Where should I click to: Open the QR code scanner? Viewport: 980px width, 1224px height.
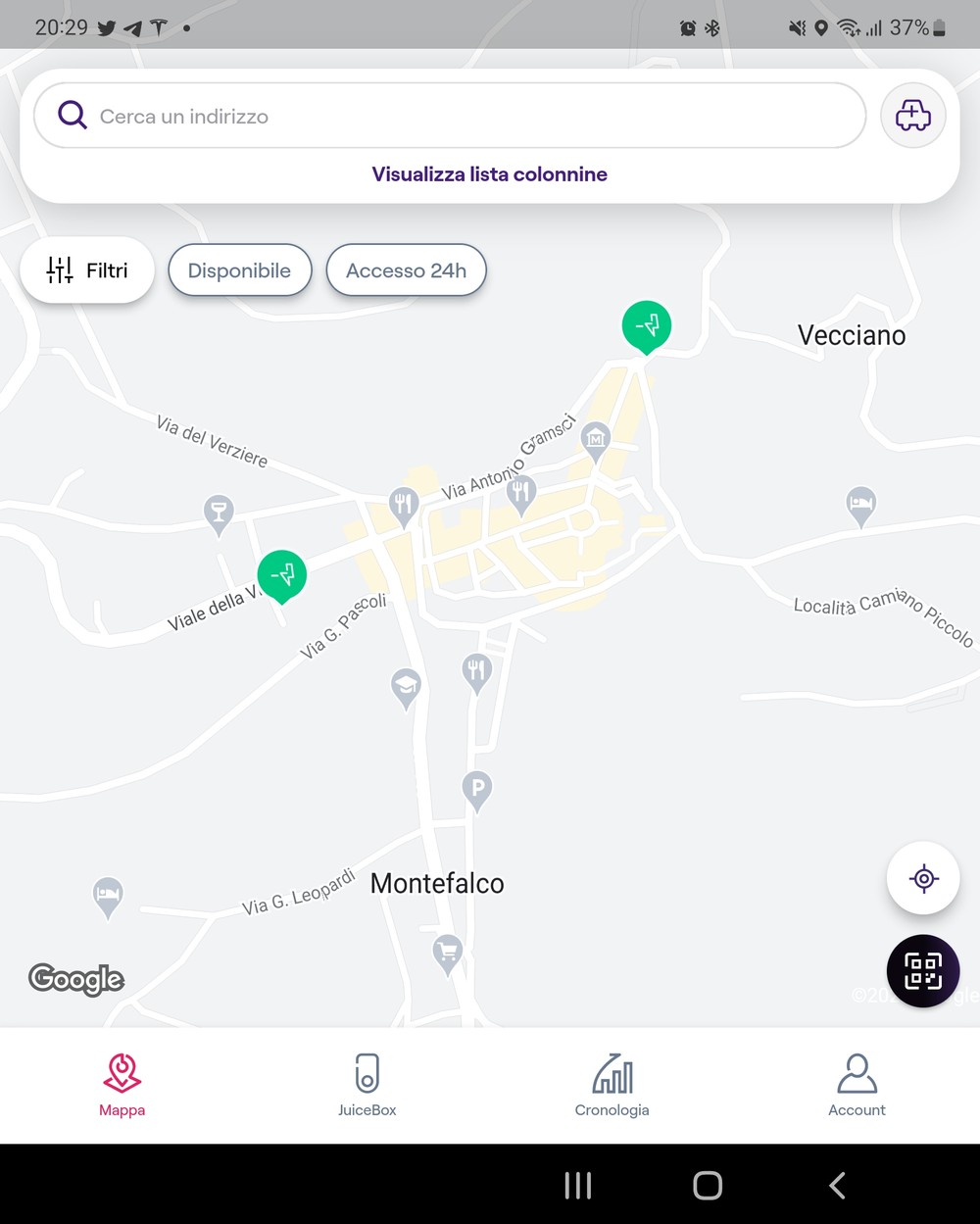tap(923, 971)
